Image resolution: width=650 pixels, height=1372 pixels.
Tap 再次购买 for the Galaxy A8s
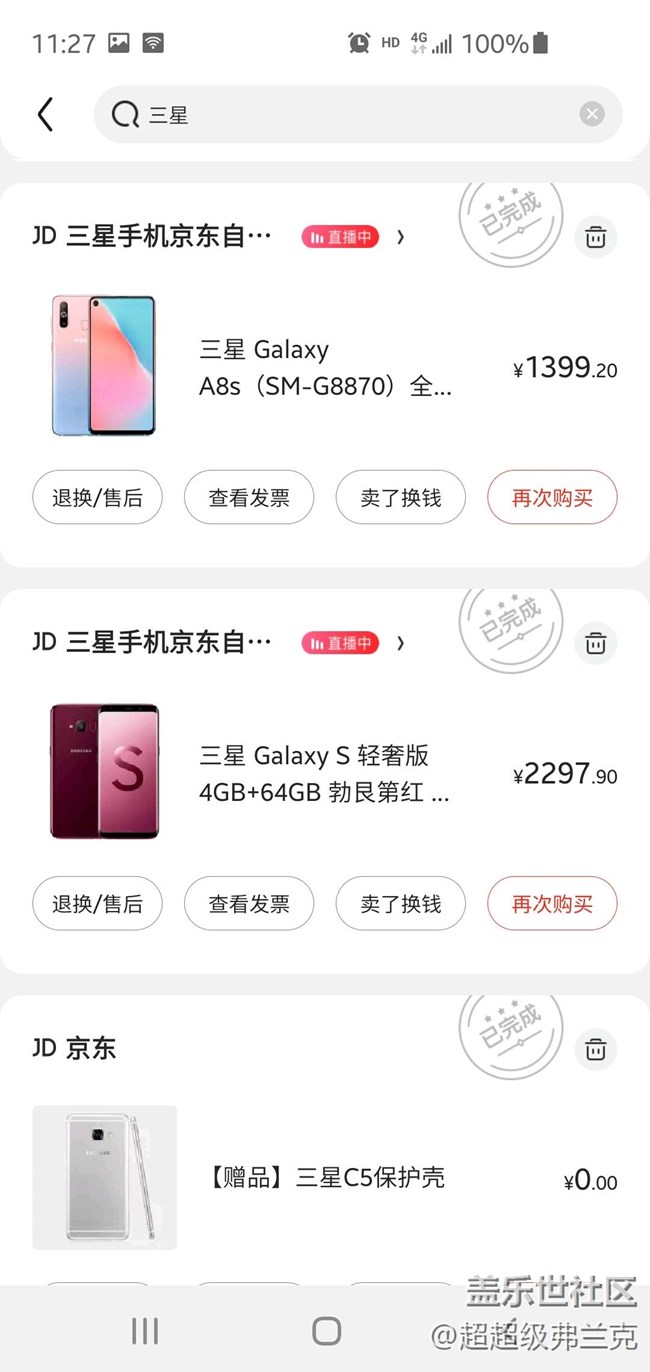coord(552,498)
